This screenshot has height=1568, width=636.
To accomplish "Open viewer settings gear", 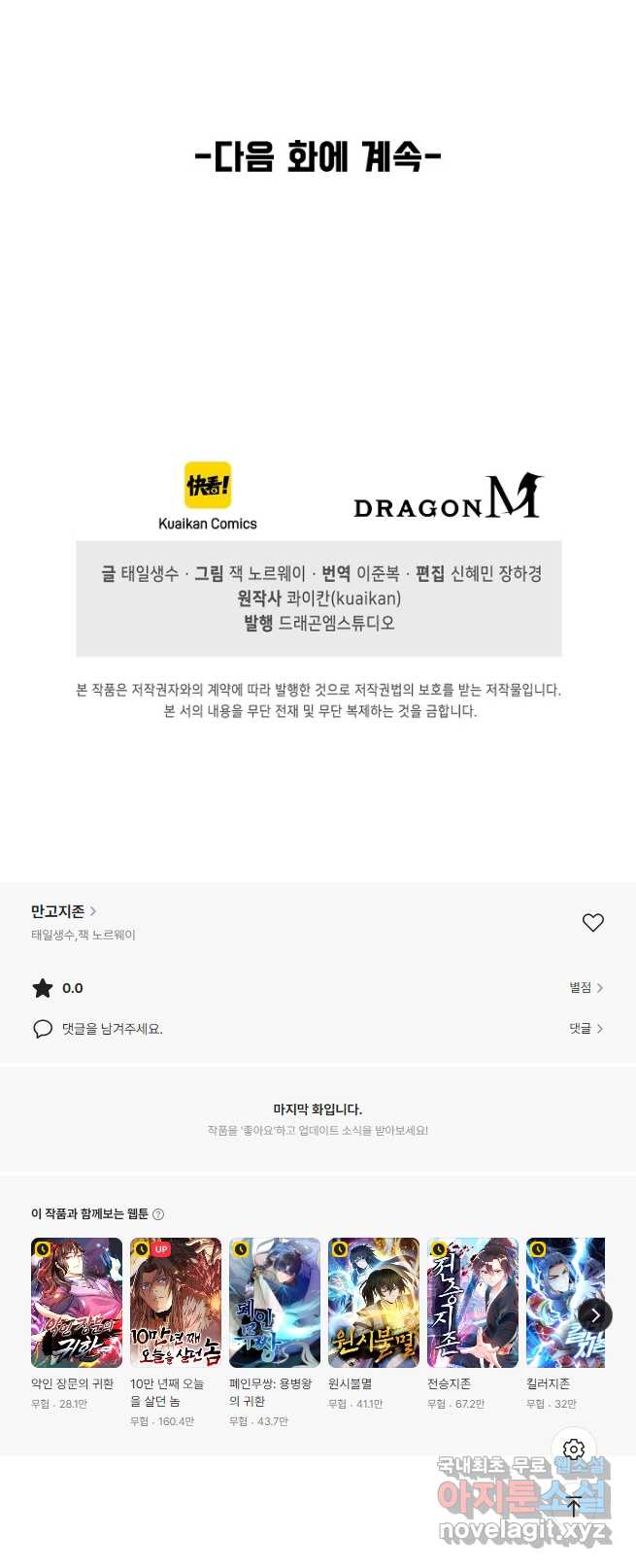I will click(x=574, y=1450).
